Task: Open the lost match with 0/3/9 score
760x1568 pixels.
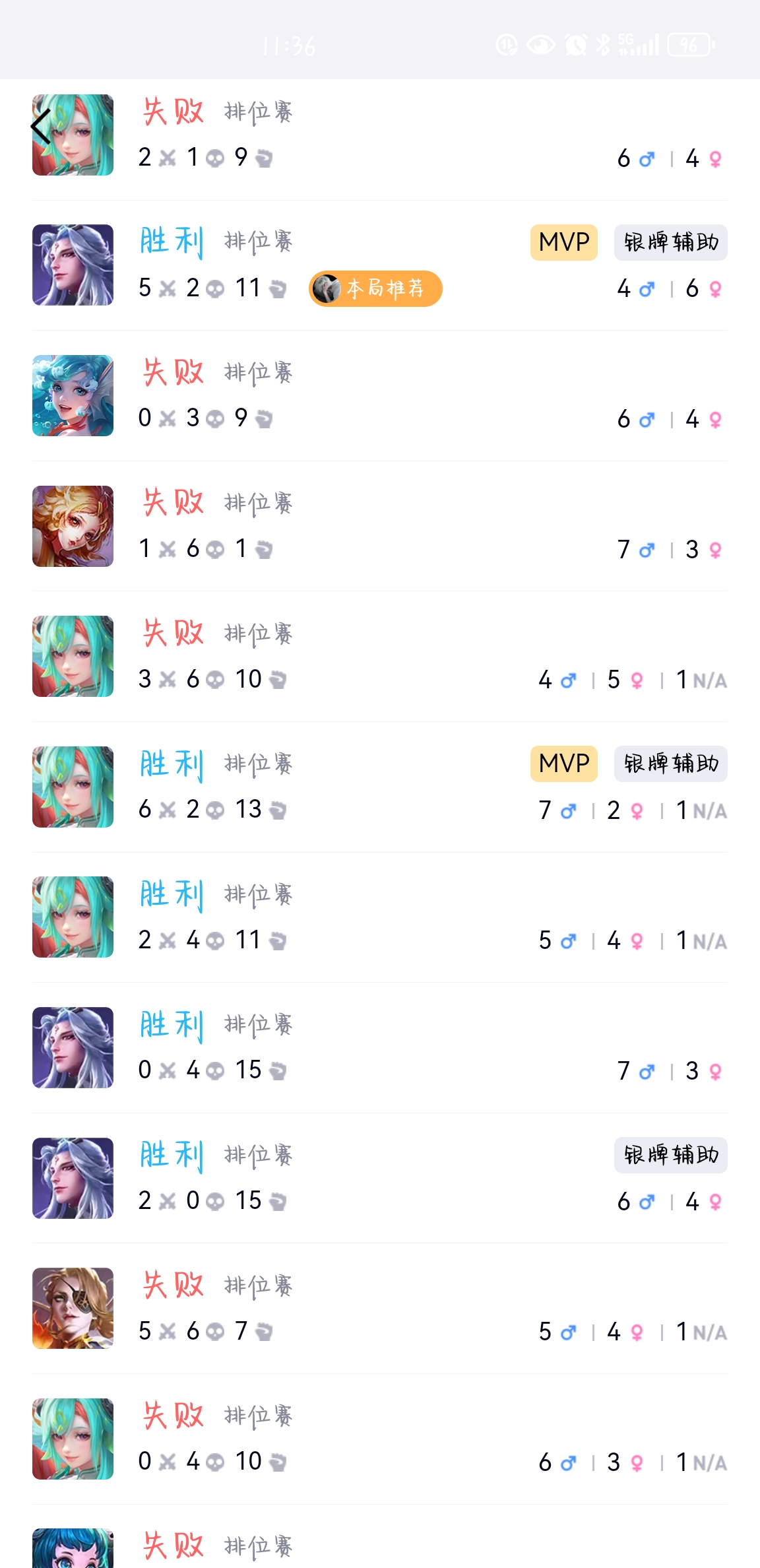Action: (396, 396)
